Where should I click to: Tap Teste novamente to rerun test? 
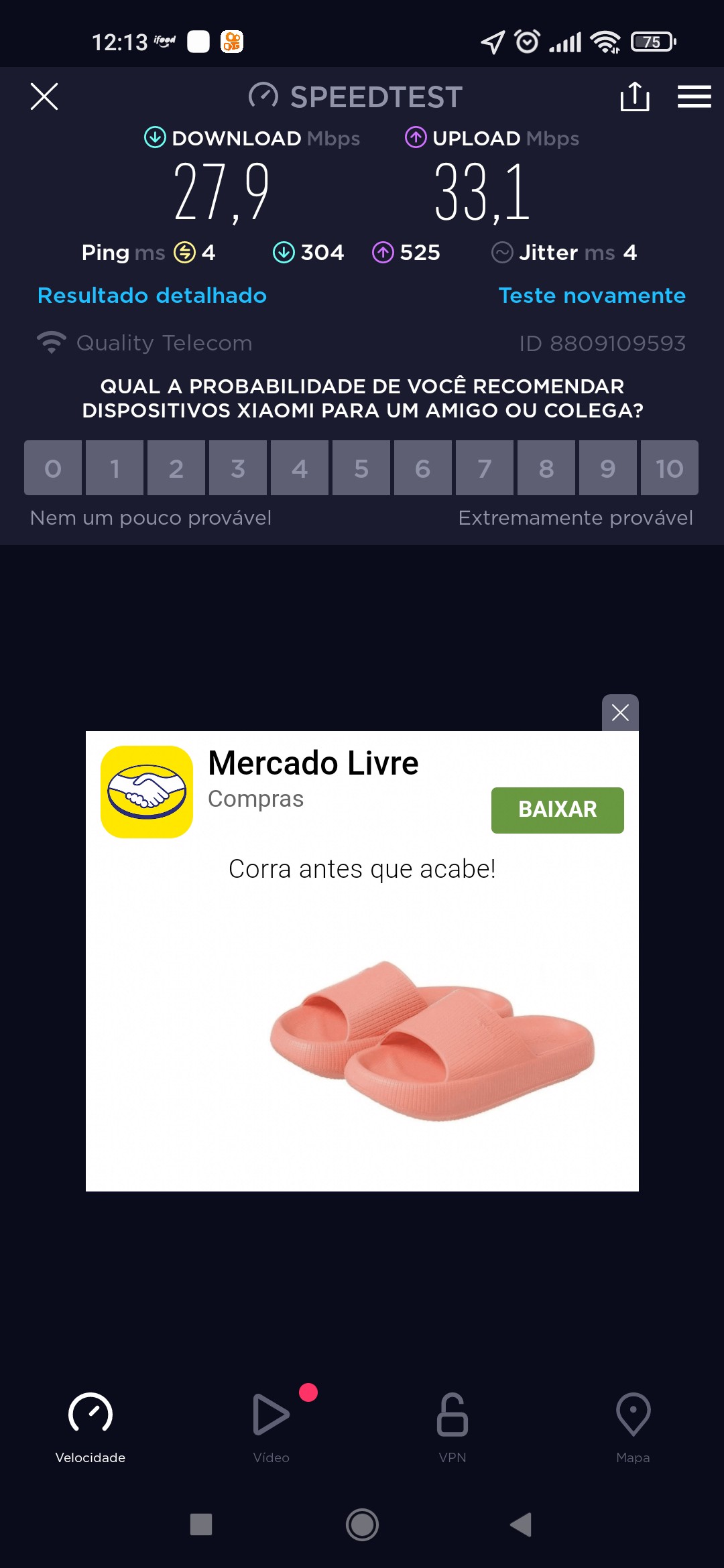pyautogui.click(x=592, y=296)
